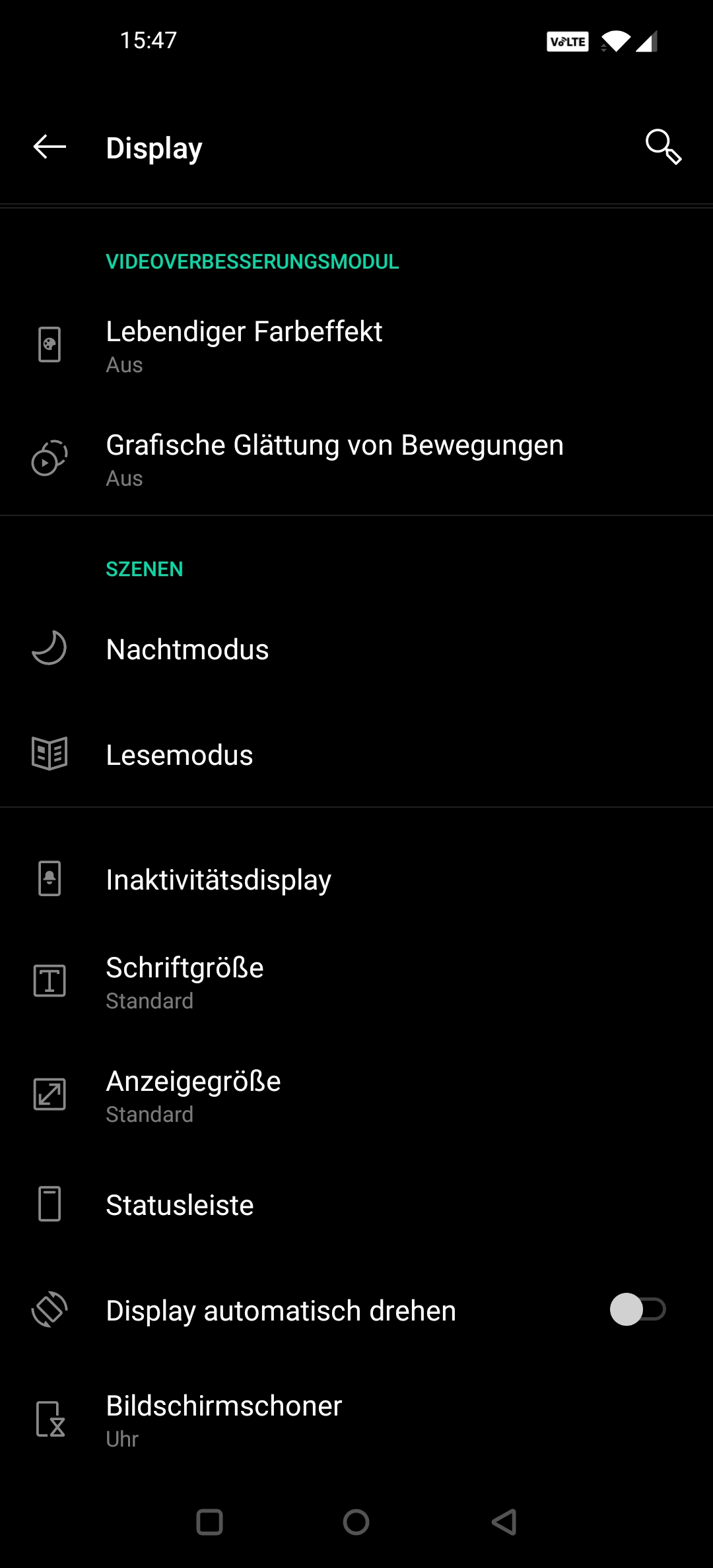Open Statusleiste settings
Image resolution: width=713 pixels, height=1568 pixels.
tap(356, 1204)
